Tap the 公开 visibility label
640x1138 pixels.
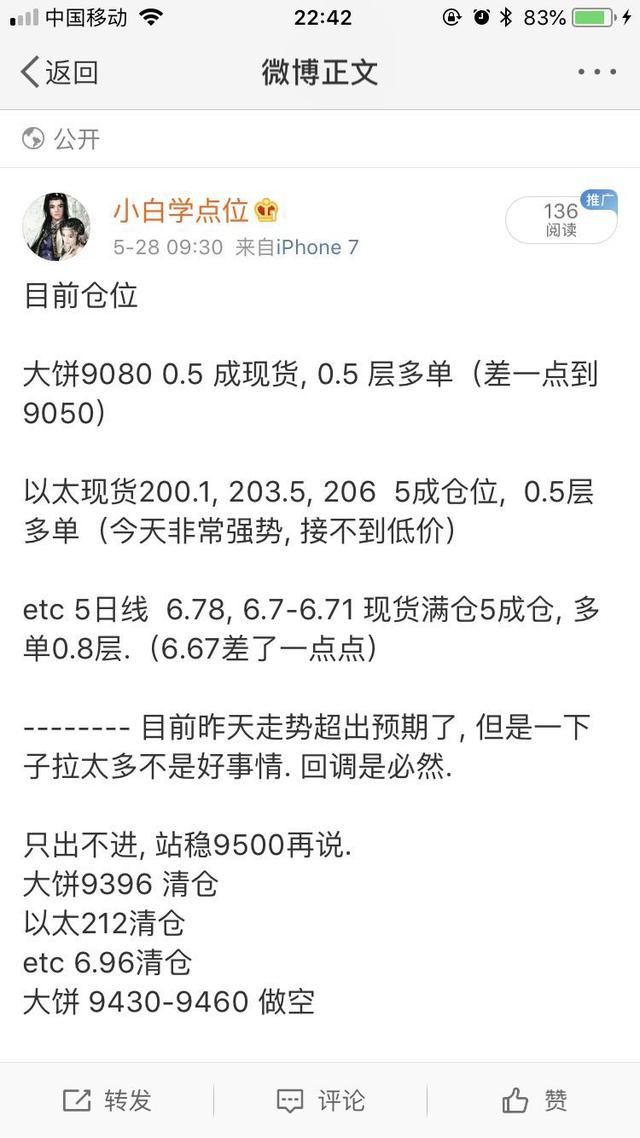62,139
